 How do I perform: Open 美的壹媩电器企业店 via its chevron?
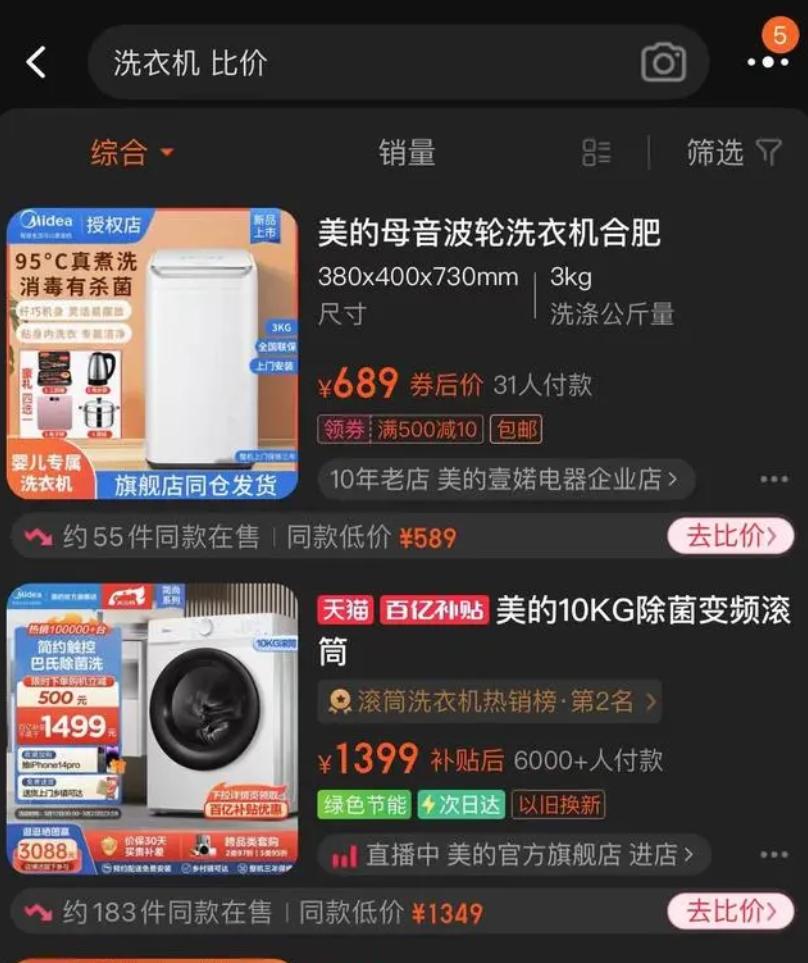pyautogui.click(x=676, y=479)
